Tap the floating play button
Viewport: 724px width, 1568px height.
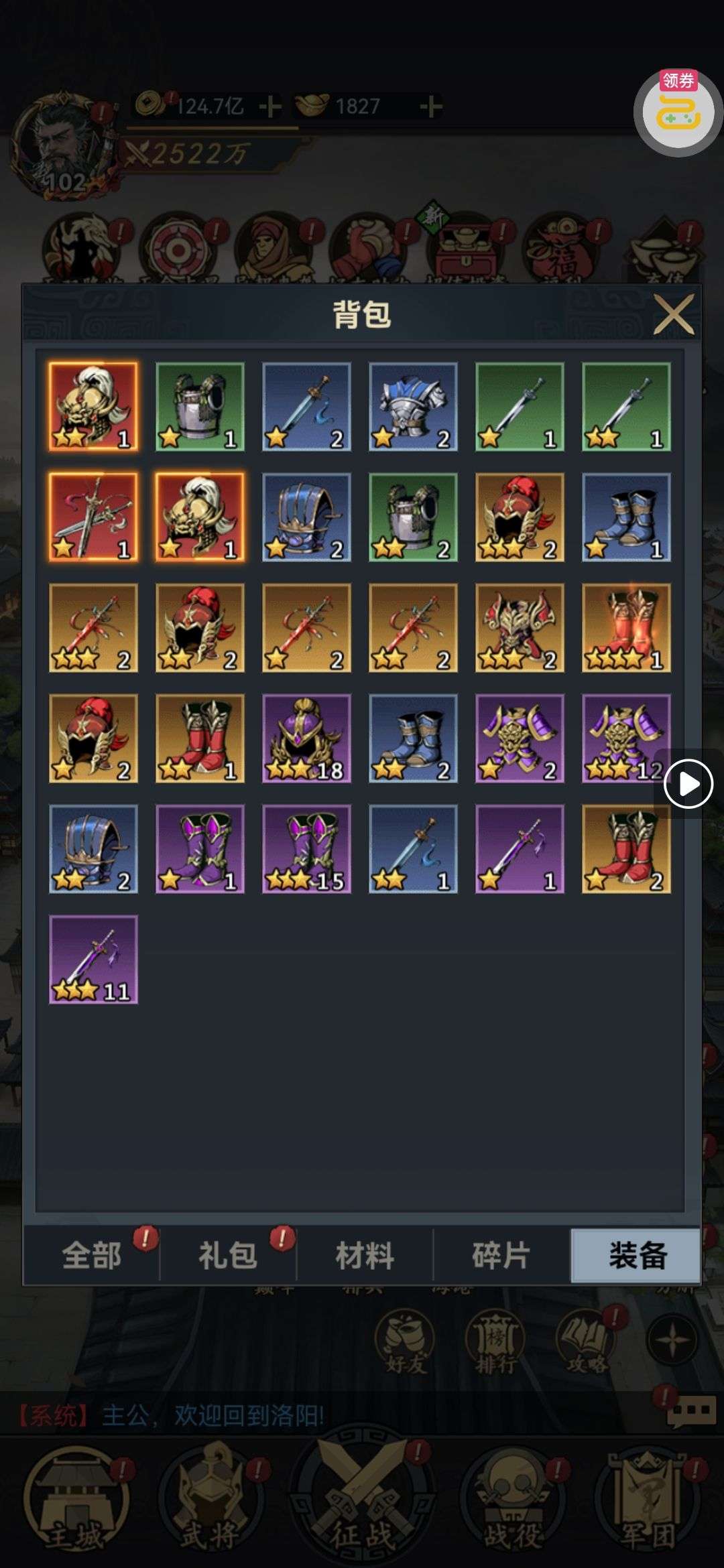(688, 783)
